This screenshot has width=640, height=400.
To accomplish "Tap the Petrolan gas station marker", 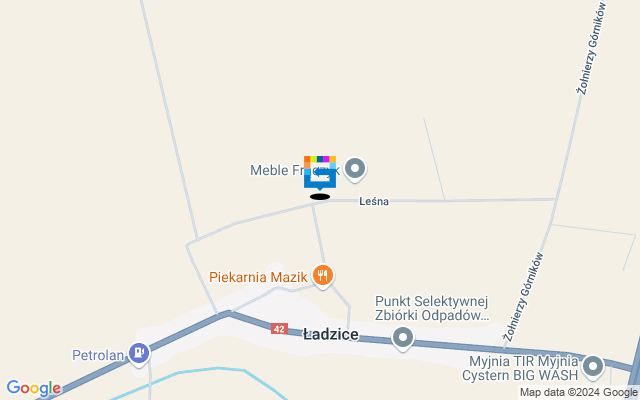I will click(139, 353).
